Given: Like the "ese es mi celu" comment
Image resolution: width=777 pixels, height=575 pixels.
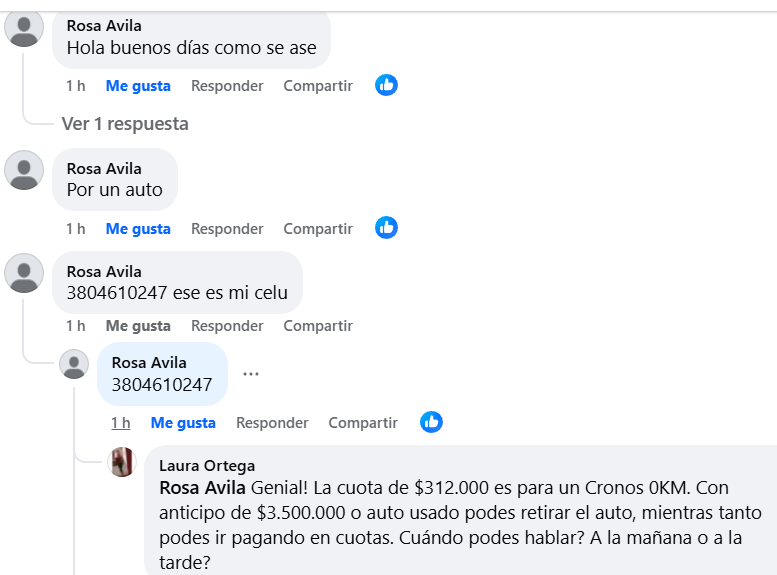Looking at the screenshot, I should coord(138,326).
